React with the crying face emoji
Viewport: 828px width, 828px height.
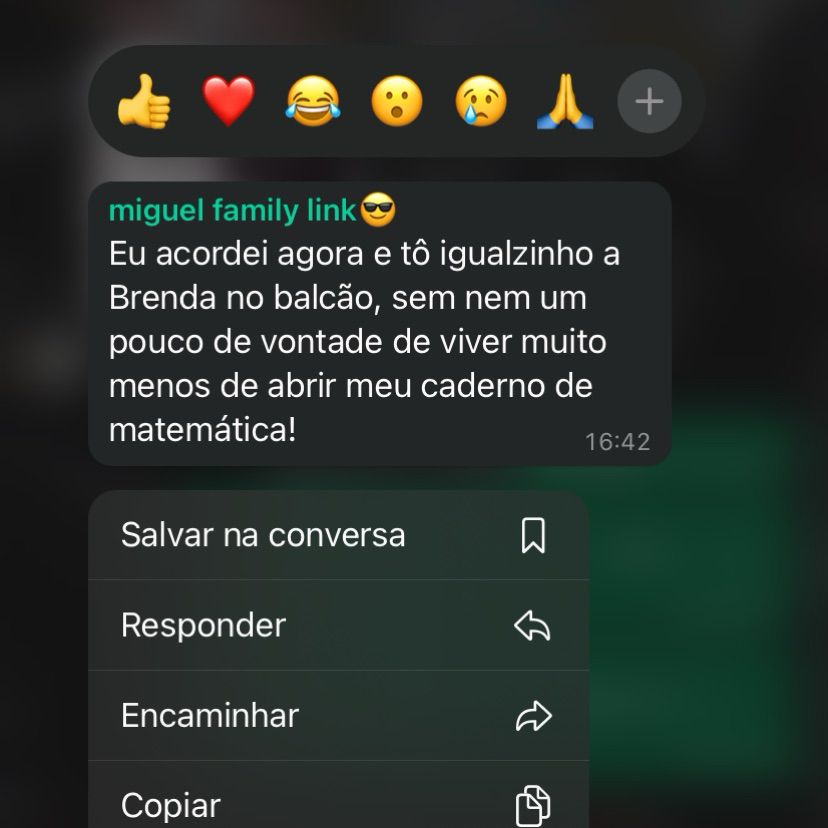pyautogui.click(x=481, y=101)
